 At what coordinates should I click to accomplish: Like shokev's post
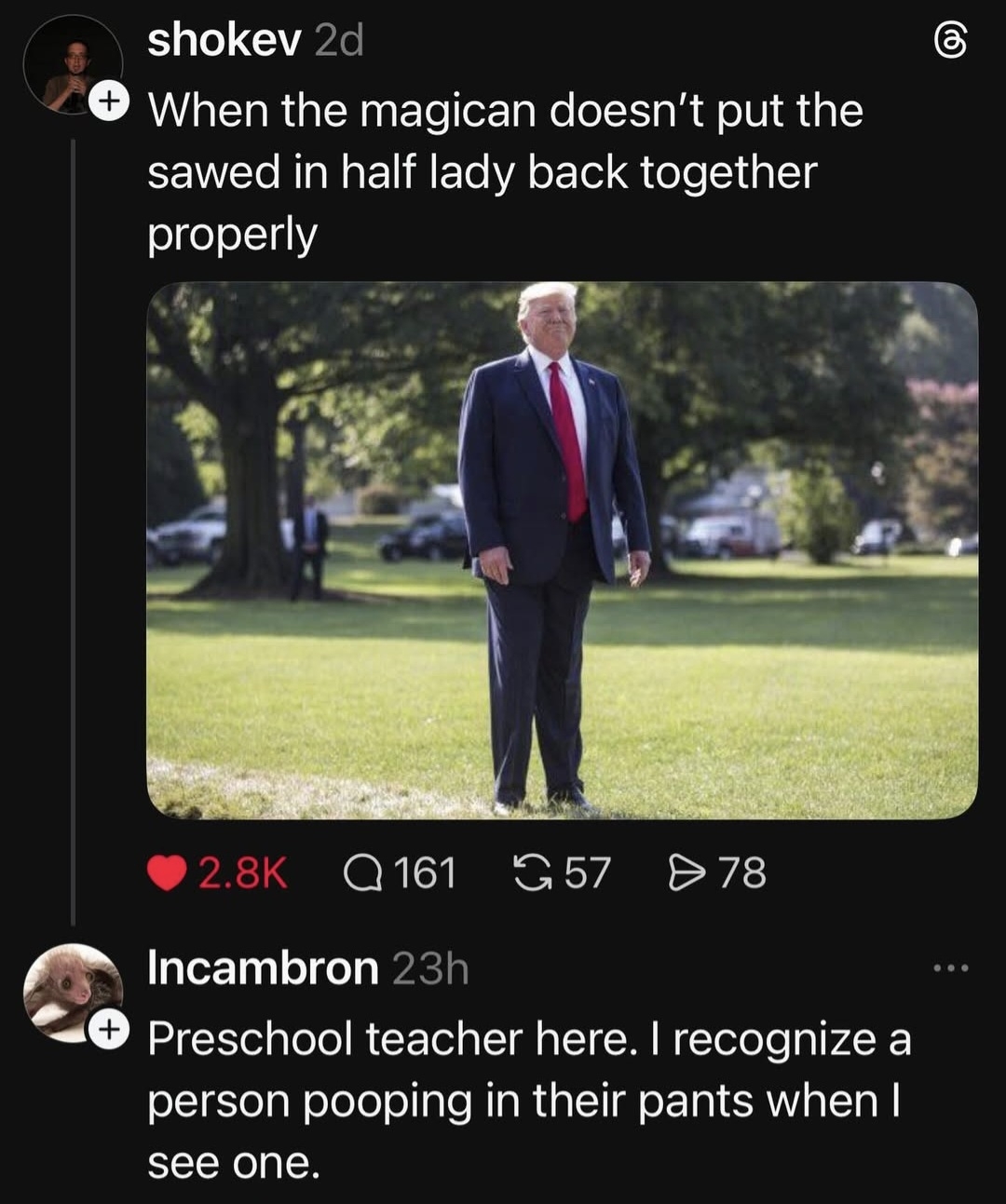(167, 873)
